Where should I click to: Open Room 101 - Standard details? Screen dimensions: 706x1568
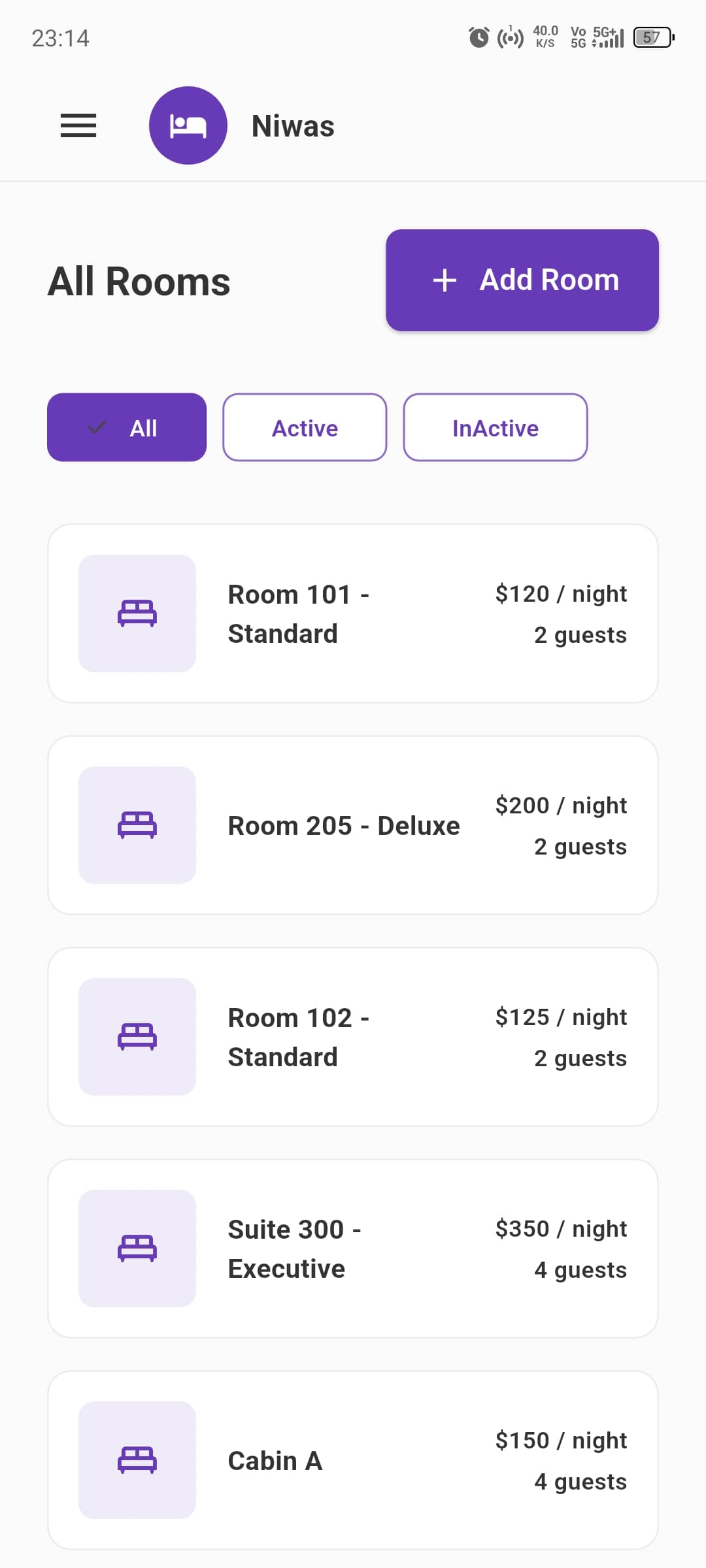353,612
